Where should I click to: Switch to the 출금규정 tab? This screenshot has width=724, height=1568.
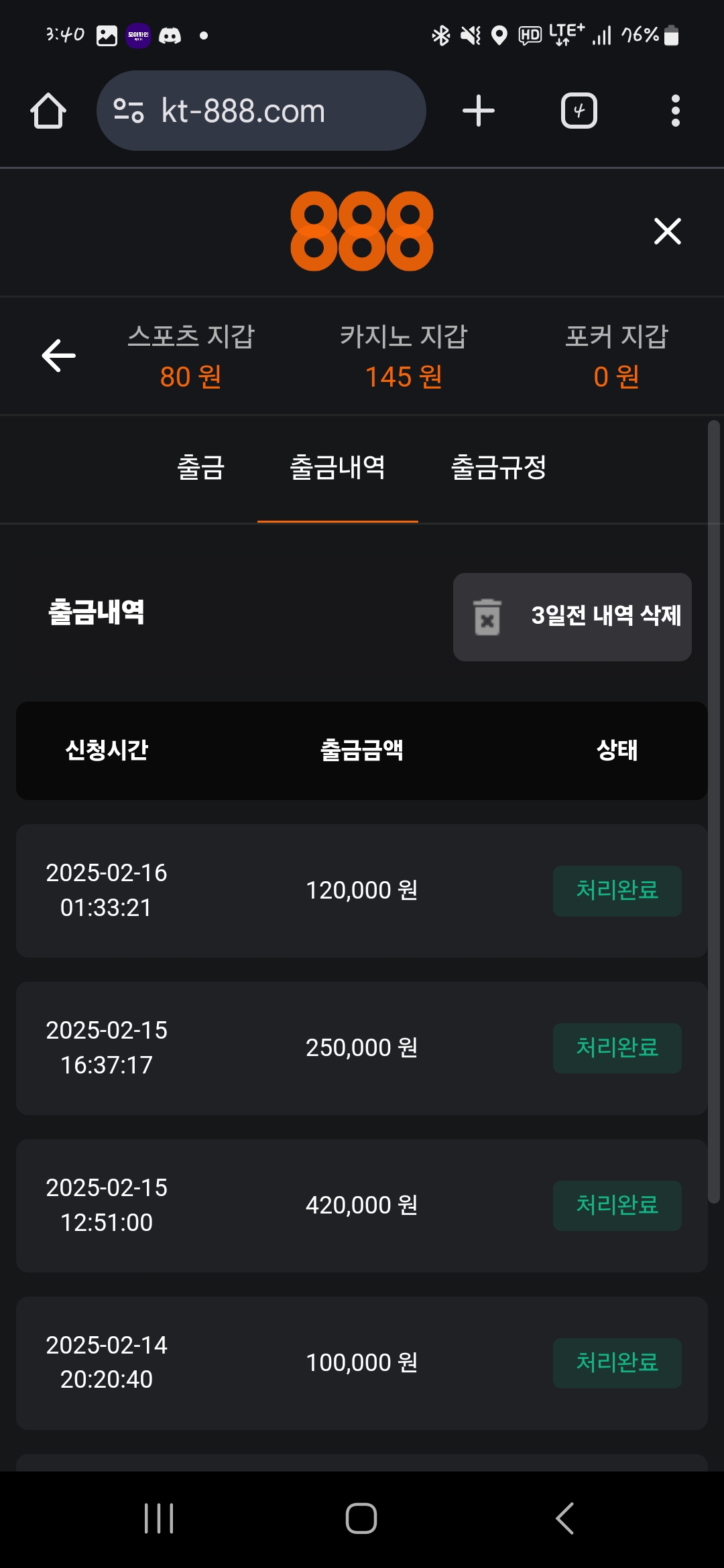(x=498, y=468)
